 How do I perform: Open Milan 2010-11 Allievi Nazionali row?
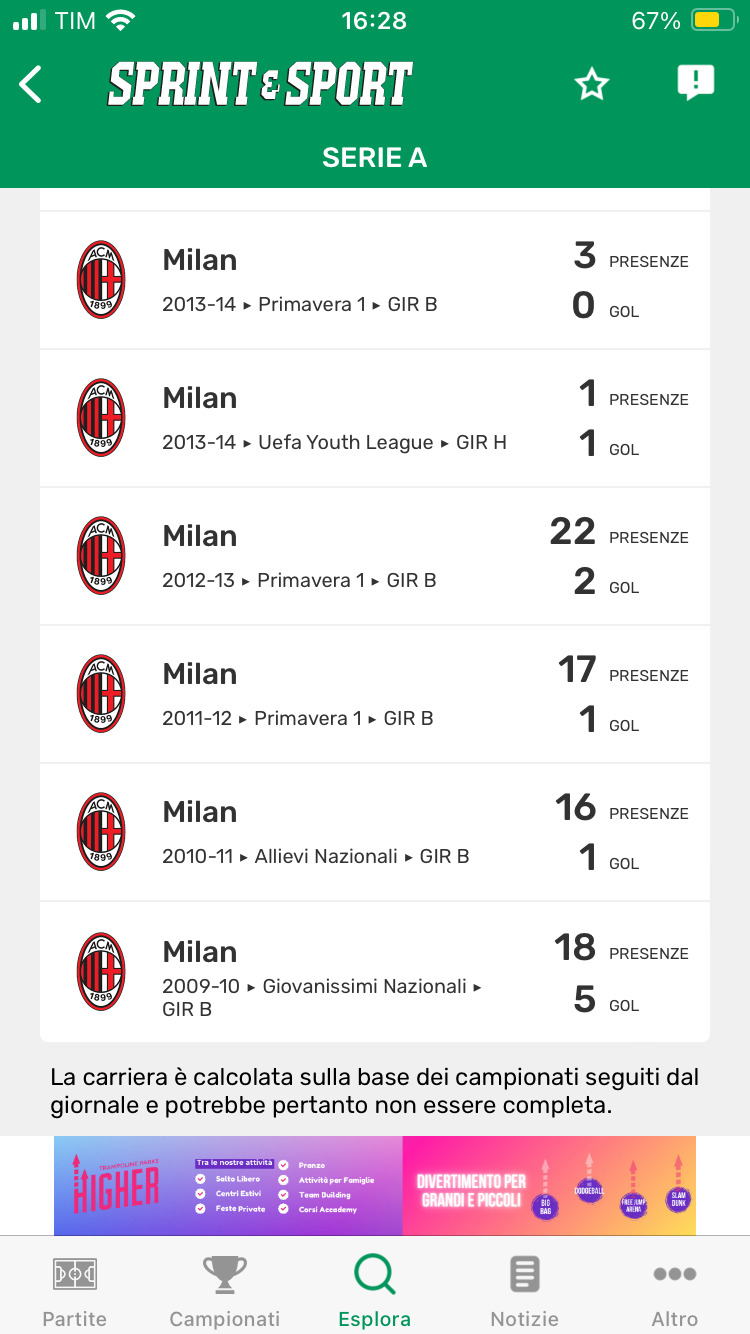point(375,832)
